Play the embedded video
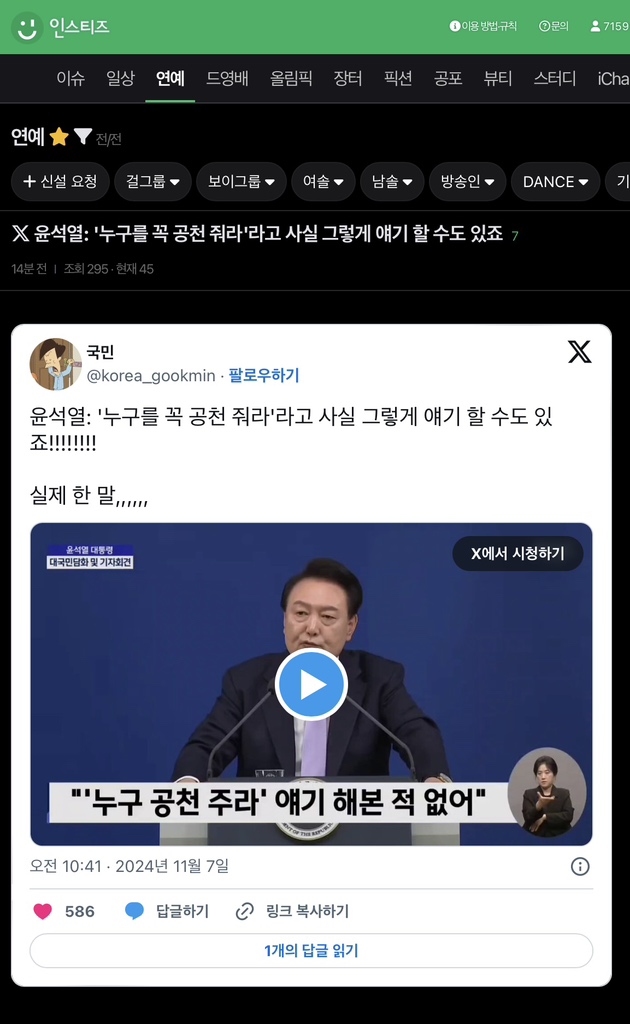630x1024 pixels. pos(311,684)
